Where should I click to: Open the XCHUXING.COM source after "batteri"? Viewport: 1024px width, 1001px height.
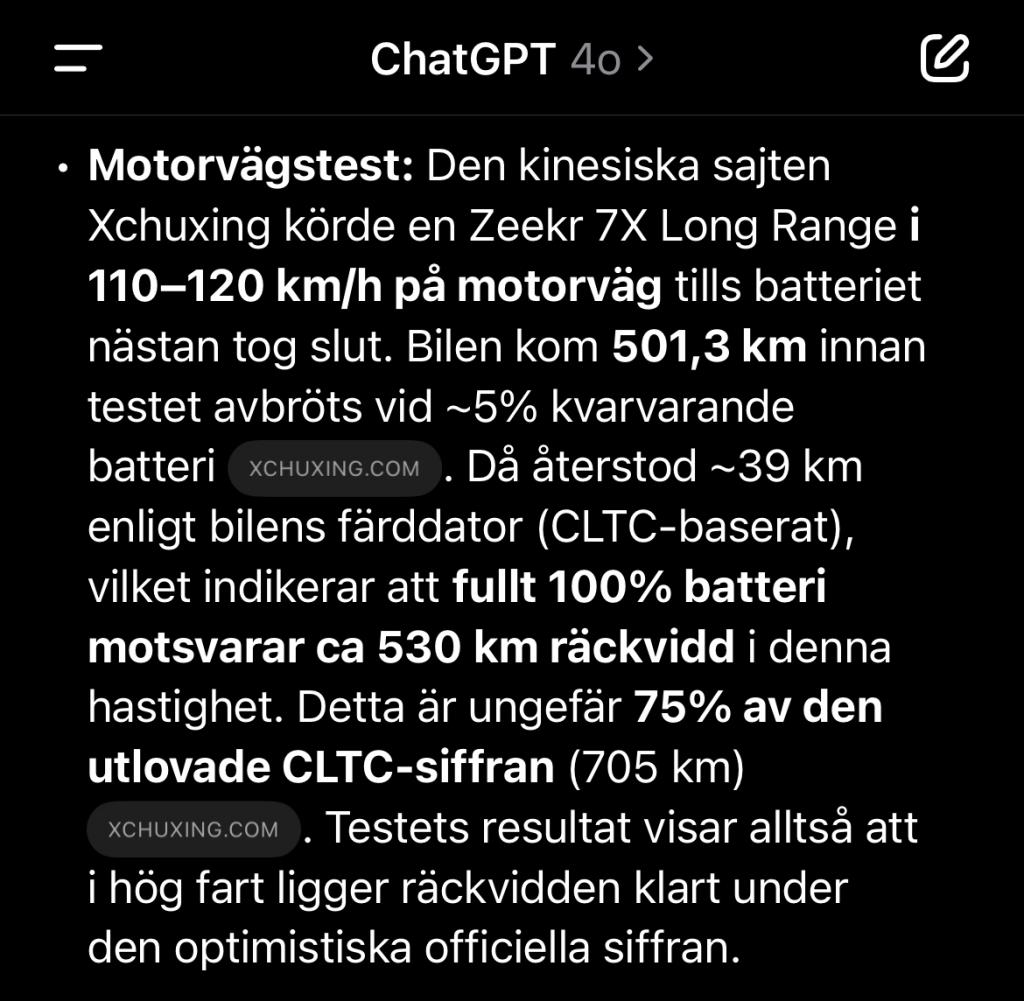pos(334,468)
